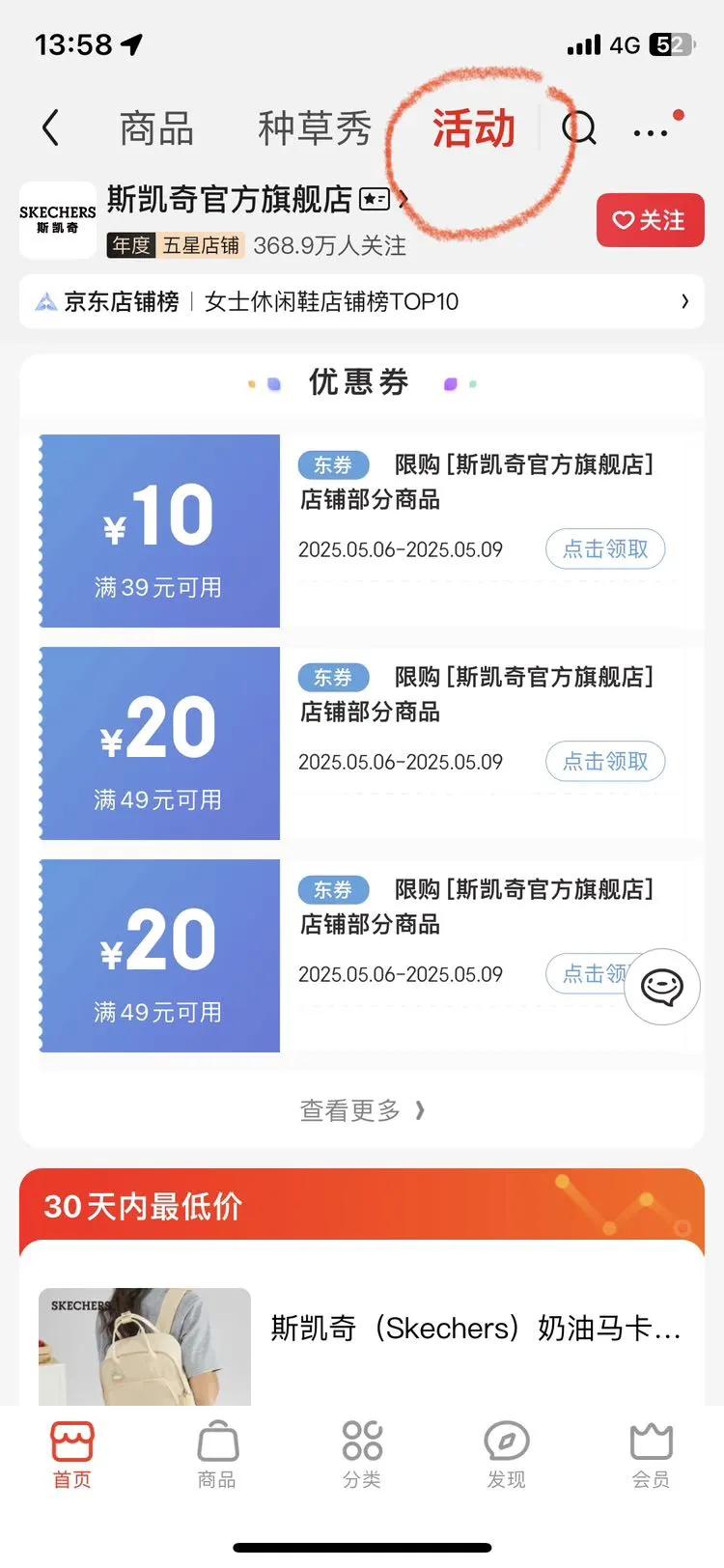Go back using the top-left arrow
The width and height of the screenshot is (724, 1568).
point(50,127)
